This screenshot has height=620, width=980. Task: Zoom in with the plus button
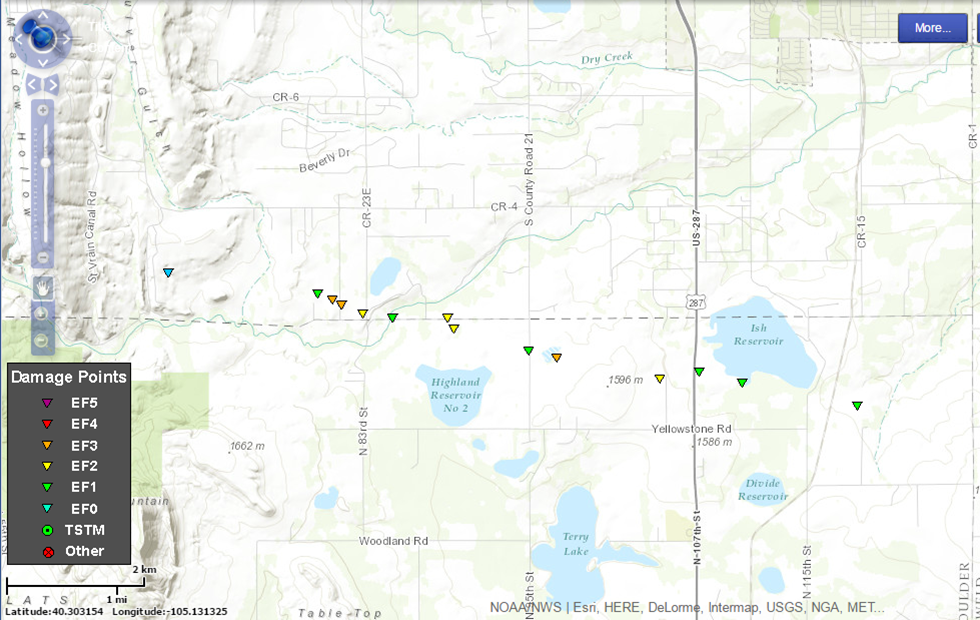point(43,111)
